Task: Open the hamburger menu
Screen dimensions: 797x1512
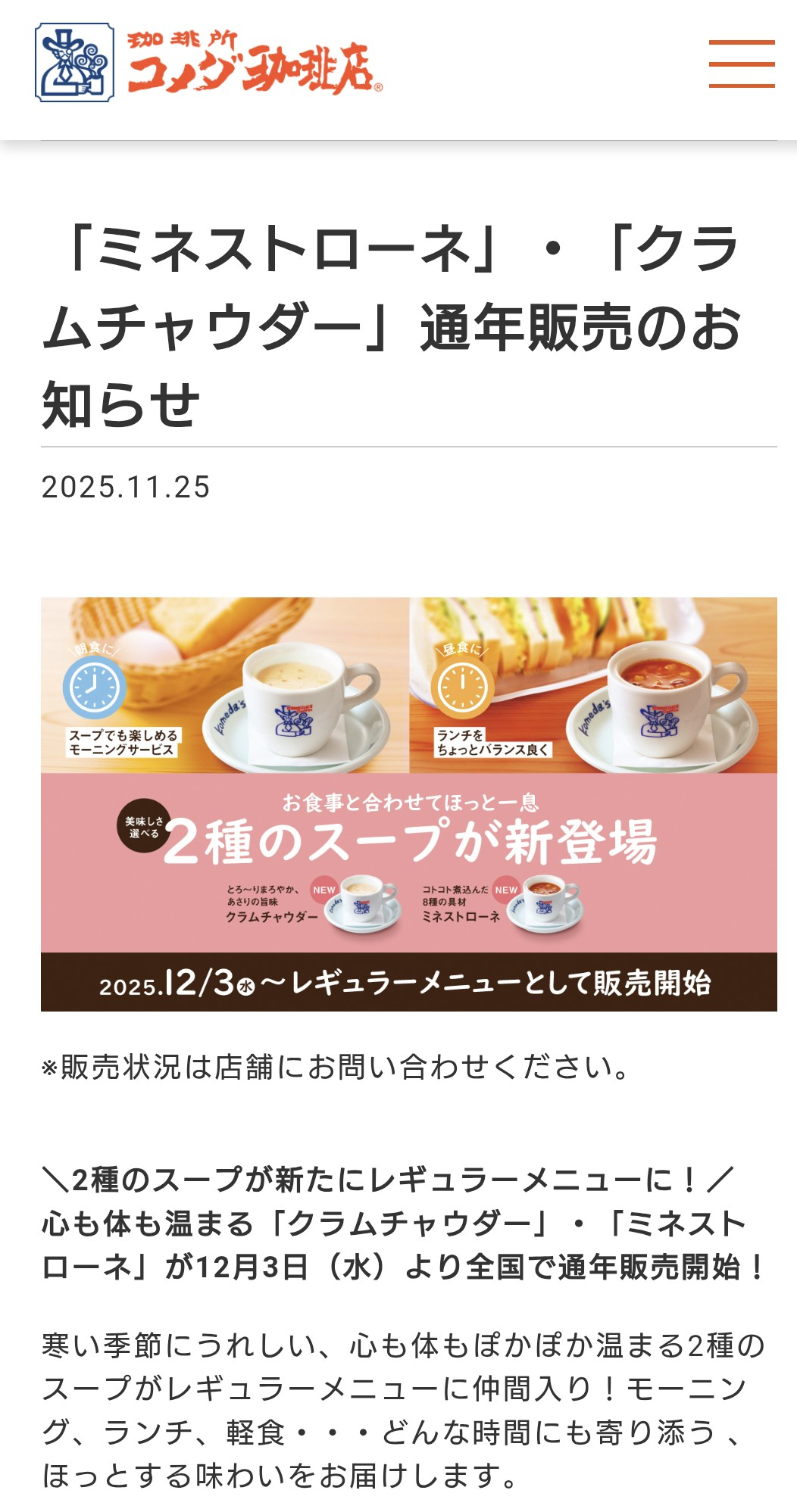Action: point(741,64)
